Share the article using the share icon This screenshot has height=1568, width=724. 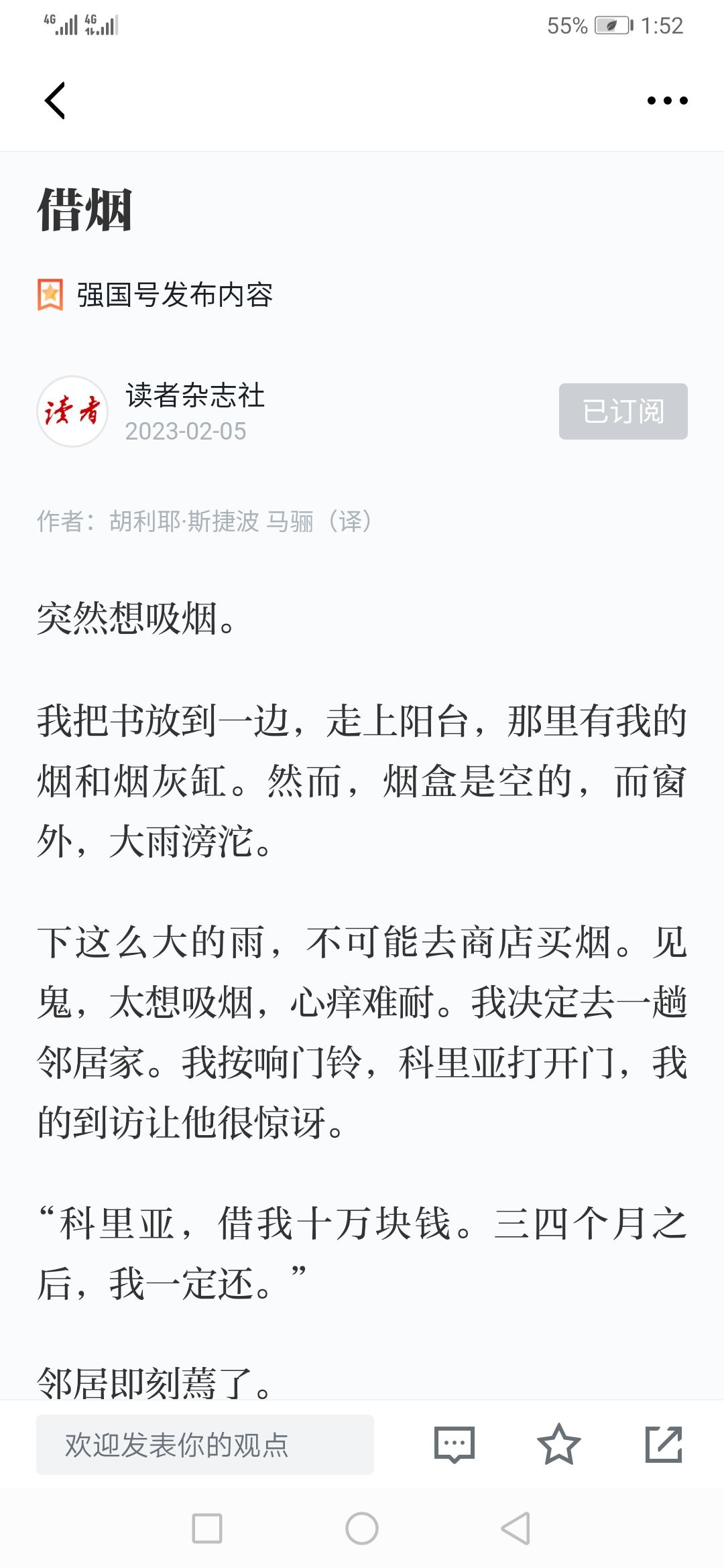[664, 1445]
